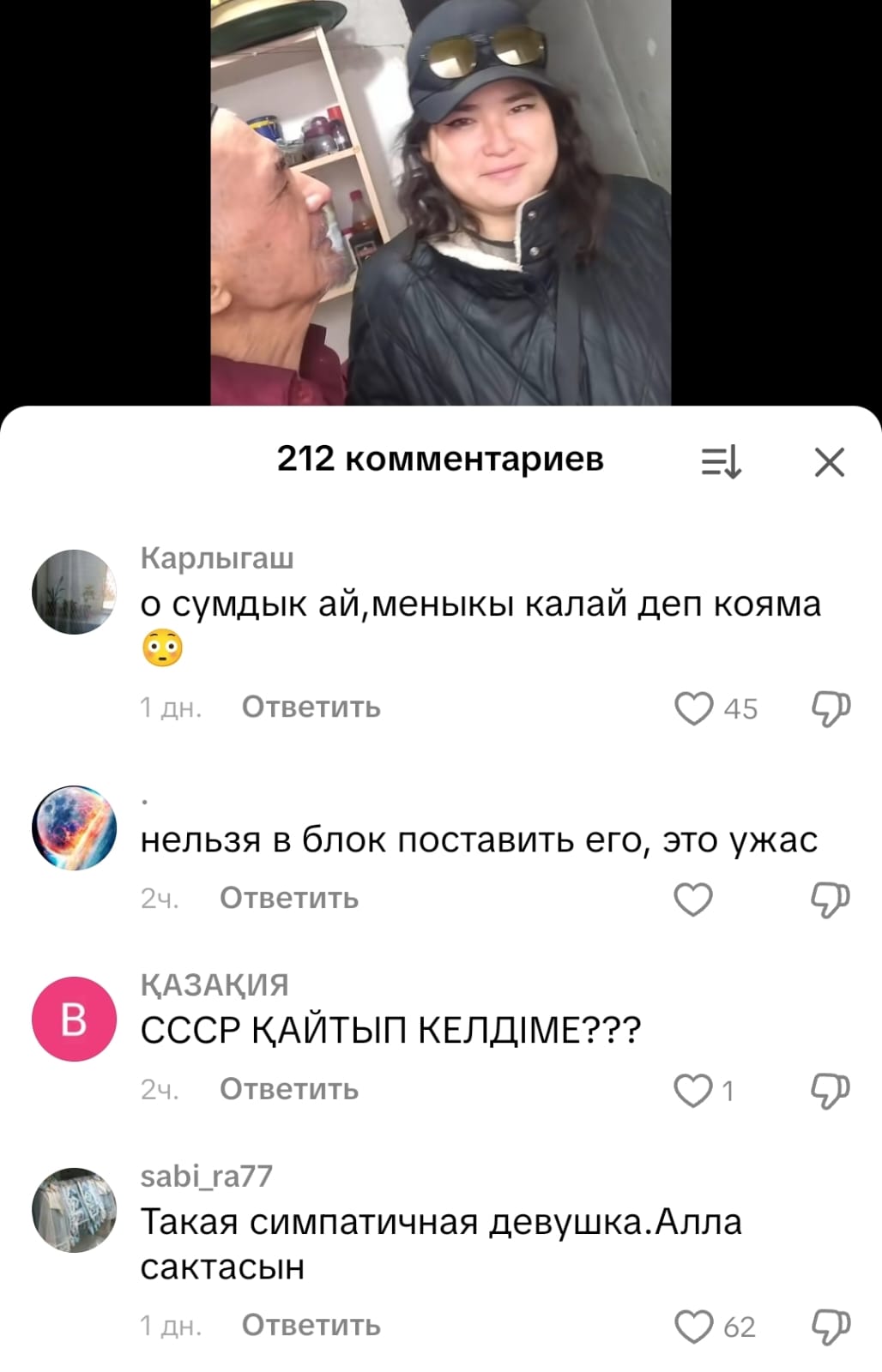Like the 'нельзя в блок поставить' comment

[x=693, y=900]
